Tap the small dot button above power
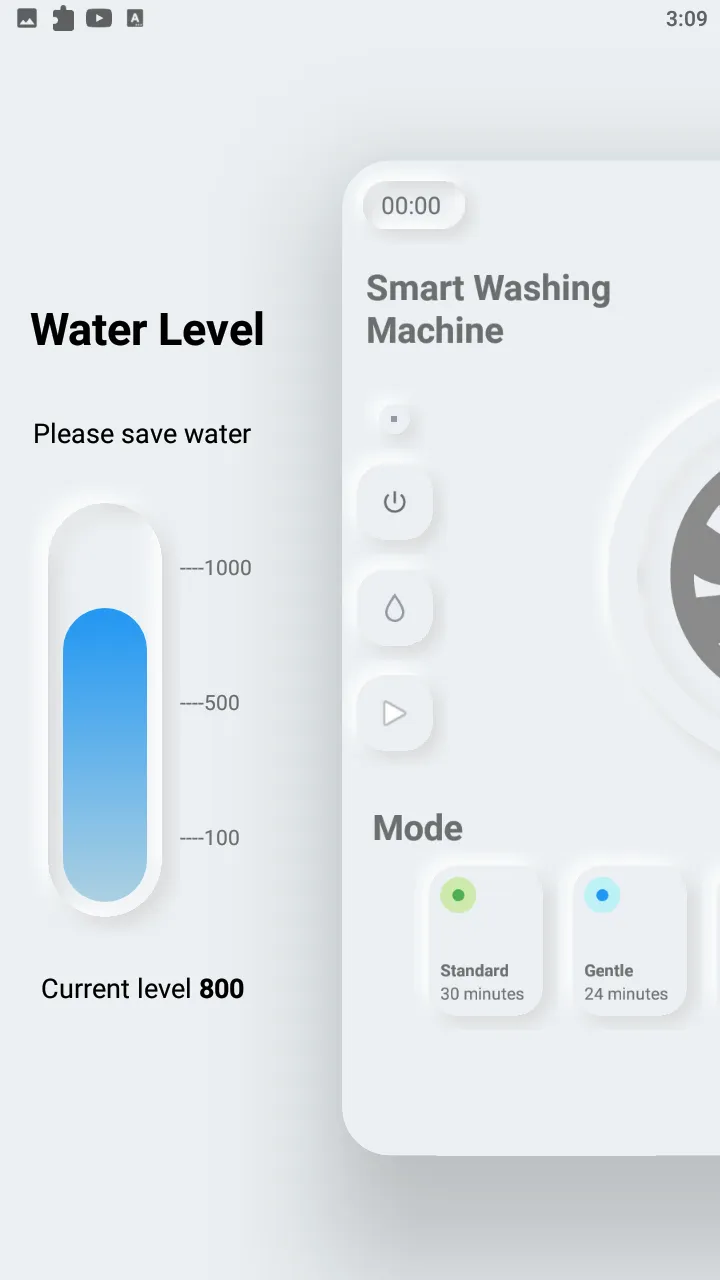Viewport: 720px width, 1280px height. (x=394, y=419)
